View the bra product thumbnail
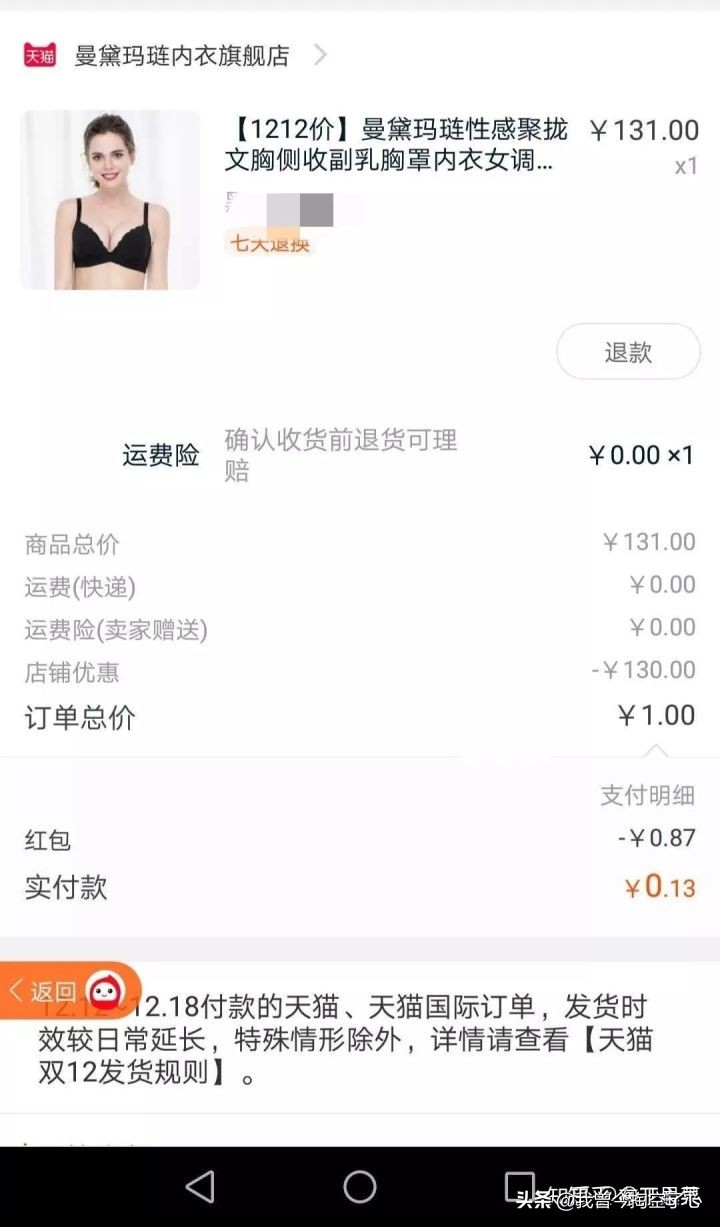 coord(110,199)
